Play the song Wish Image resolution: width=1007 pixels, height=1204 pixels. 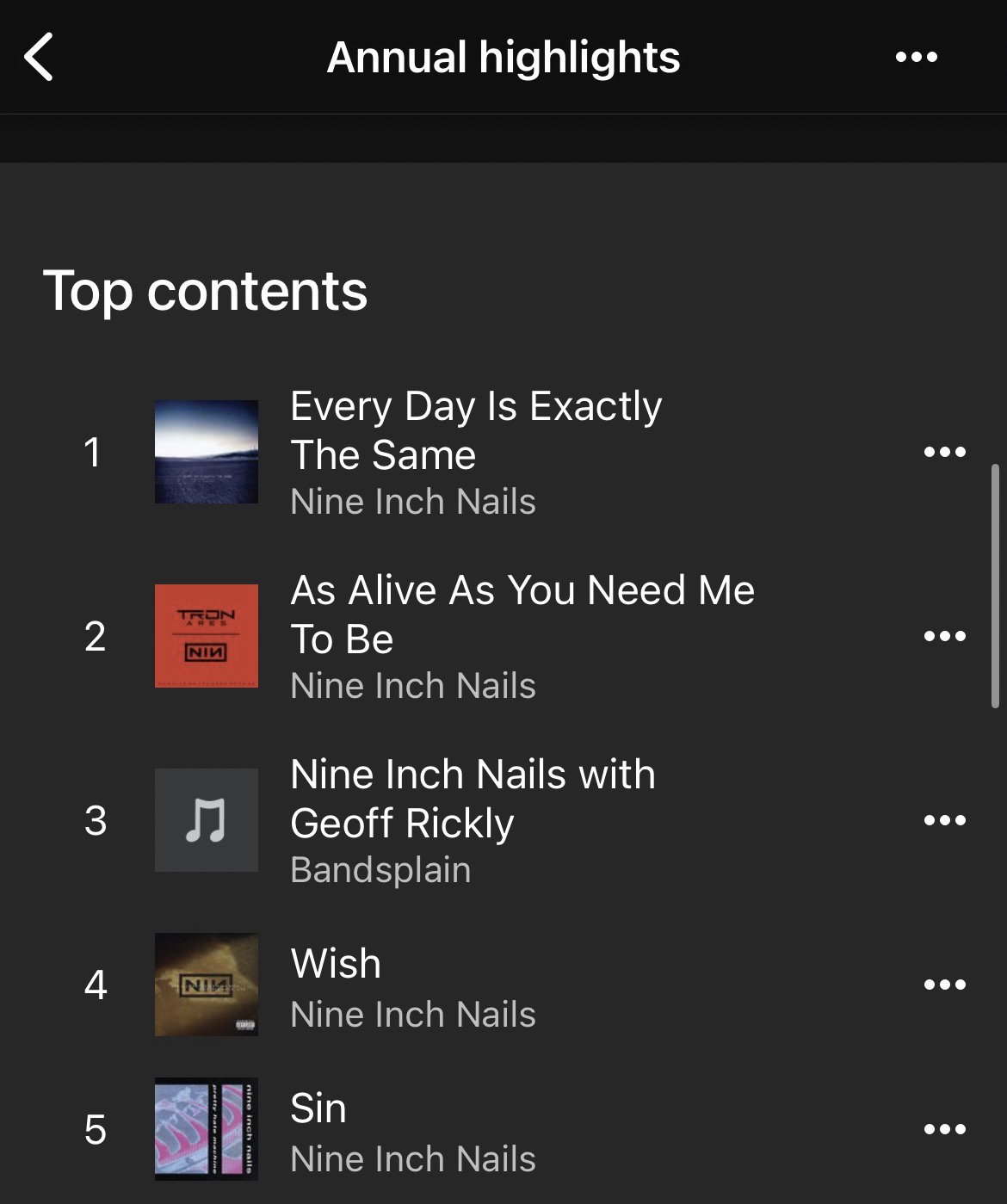click(336, 964)
